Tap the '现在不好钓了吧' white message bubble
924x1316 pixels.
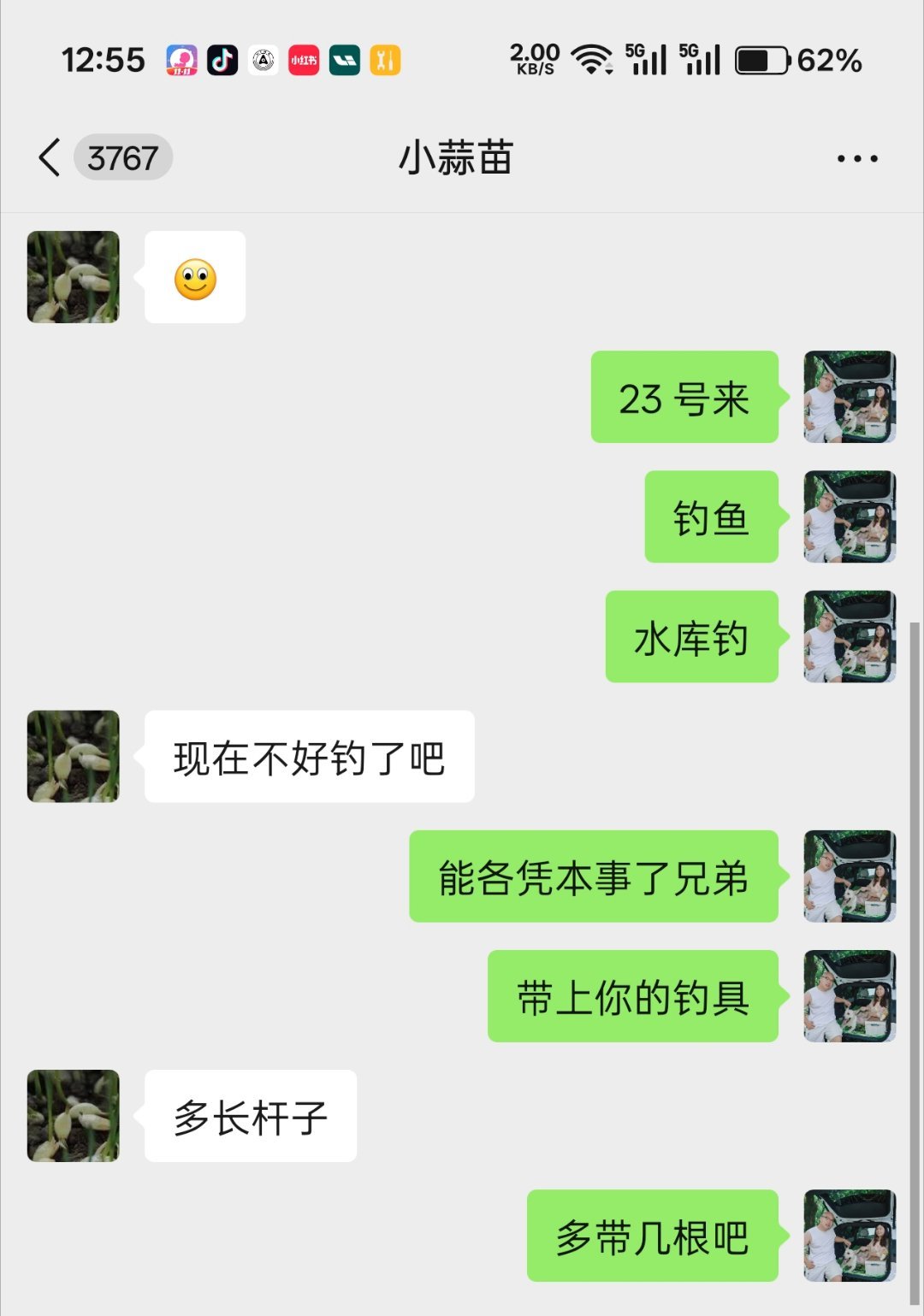pyautogui.click(x=308, y=758)
